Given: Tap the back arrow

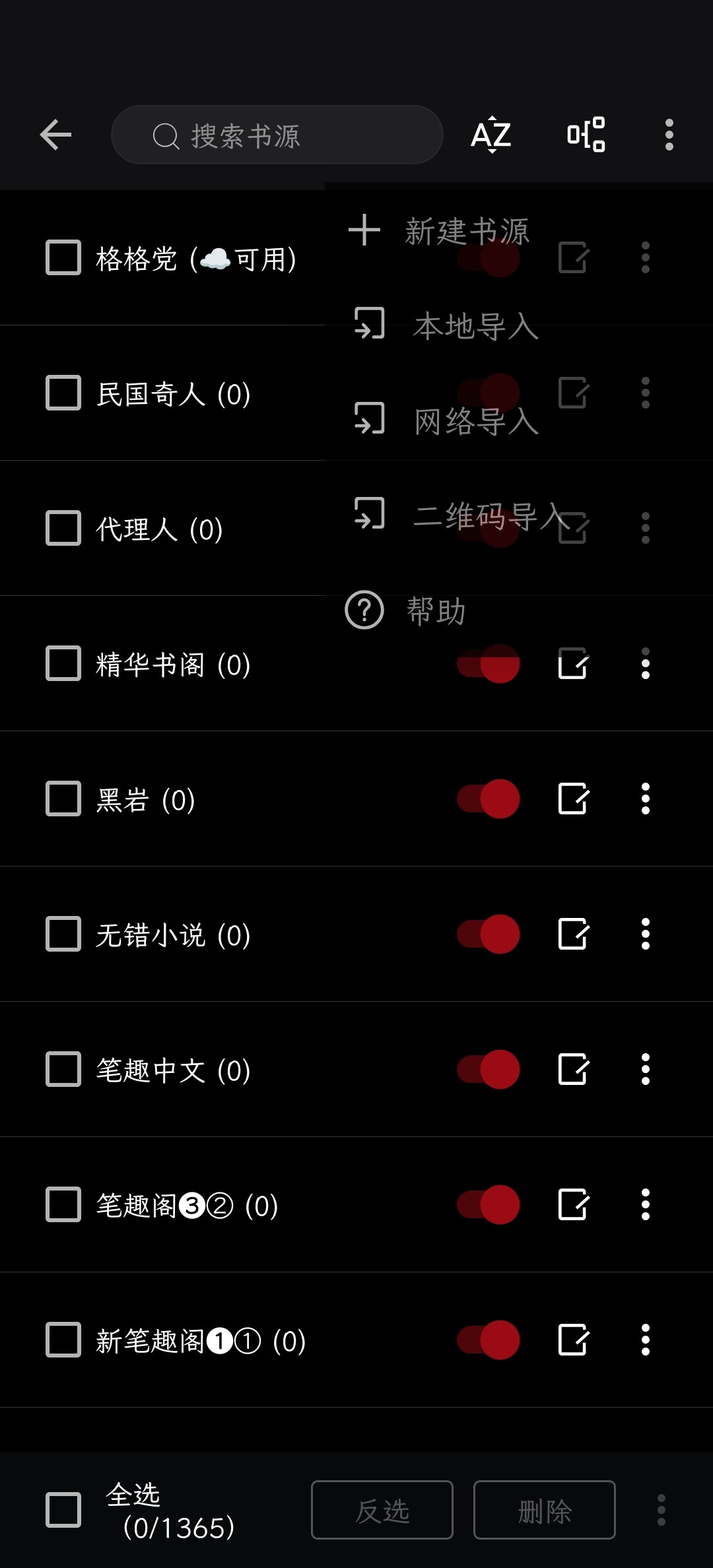Looking at the screenshot, I should coord(55,135).
